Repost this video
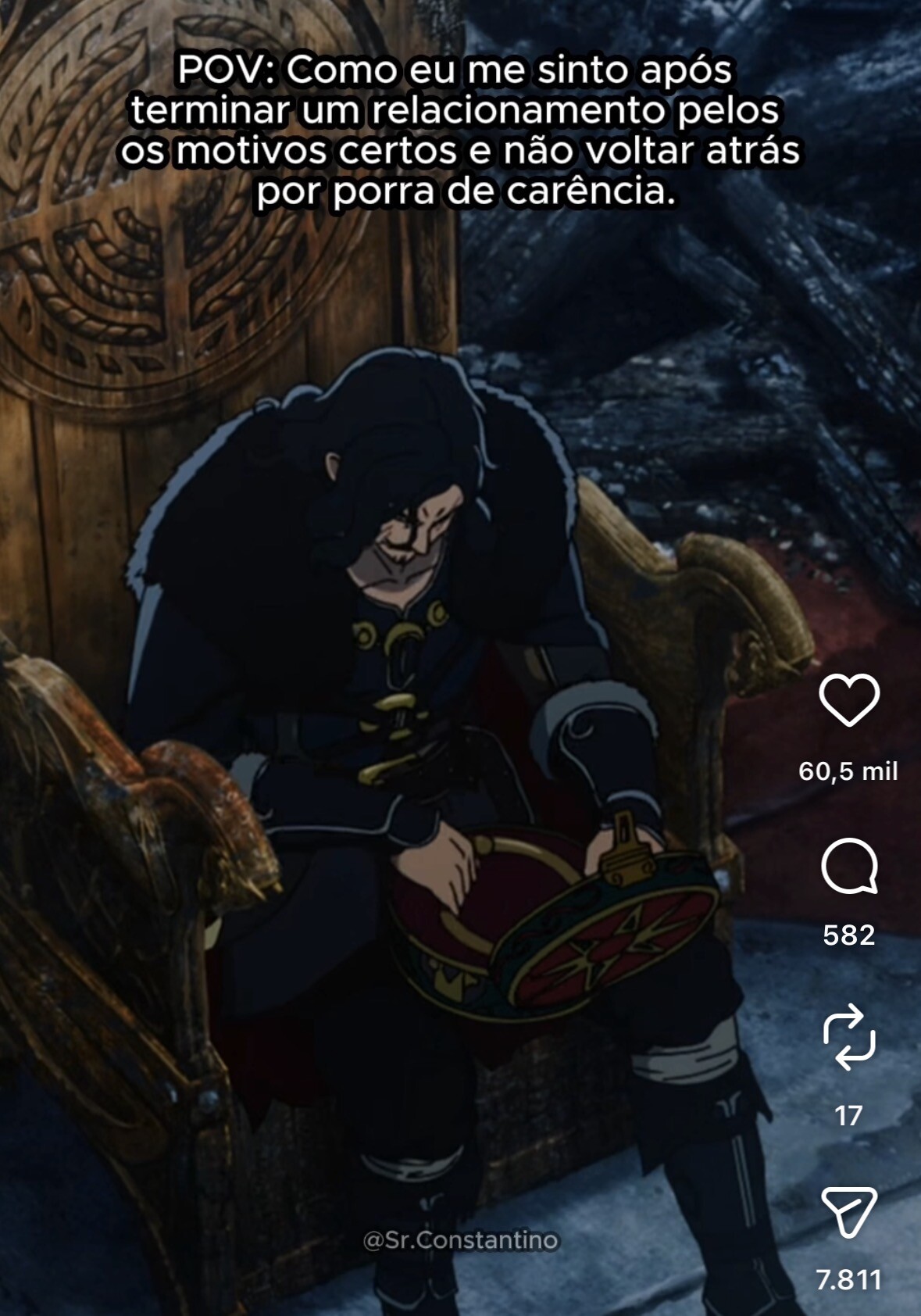The image size is (921, 1316). point(849,1038)
